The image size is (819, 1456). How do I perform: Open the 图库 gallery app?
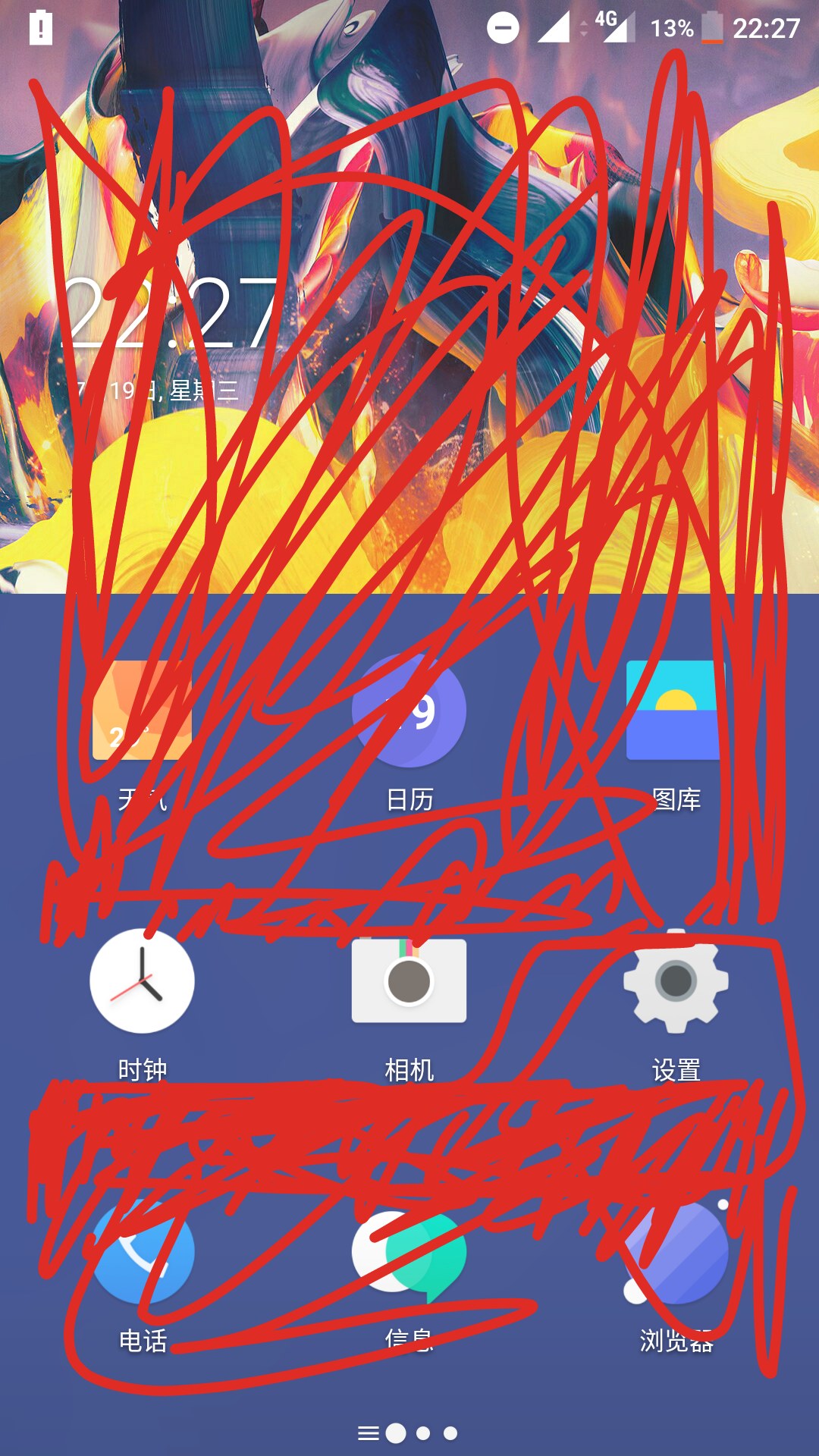pyautogui.click(x=674, y=711)
